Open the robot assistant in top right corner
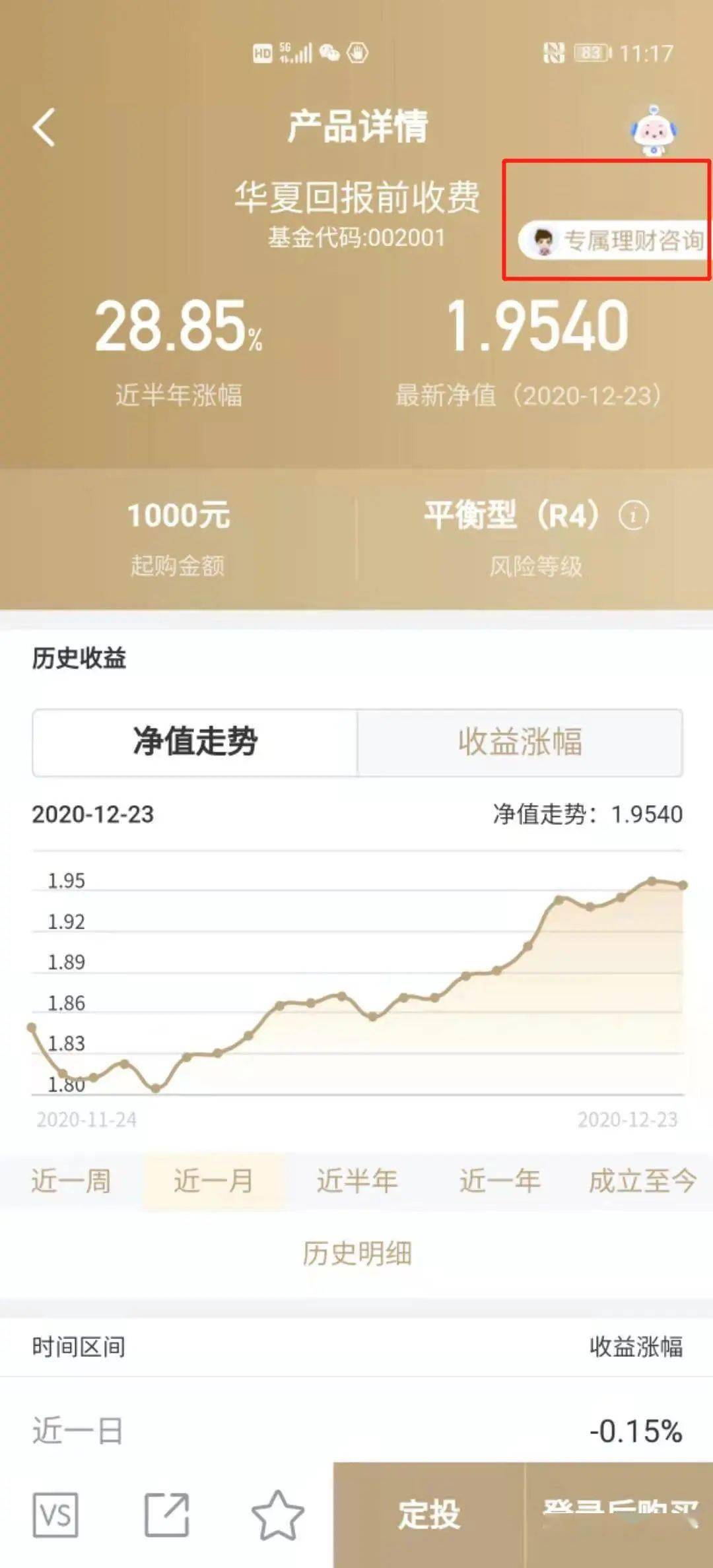Viewport: 713px width, 1568px height. [x=654, y=129]
